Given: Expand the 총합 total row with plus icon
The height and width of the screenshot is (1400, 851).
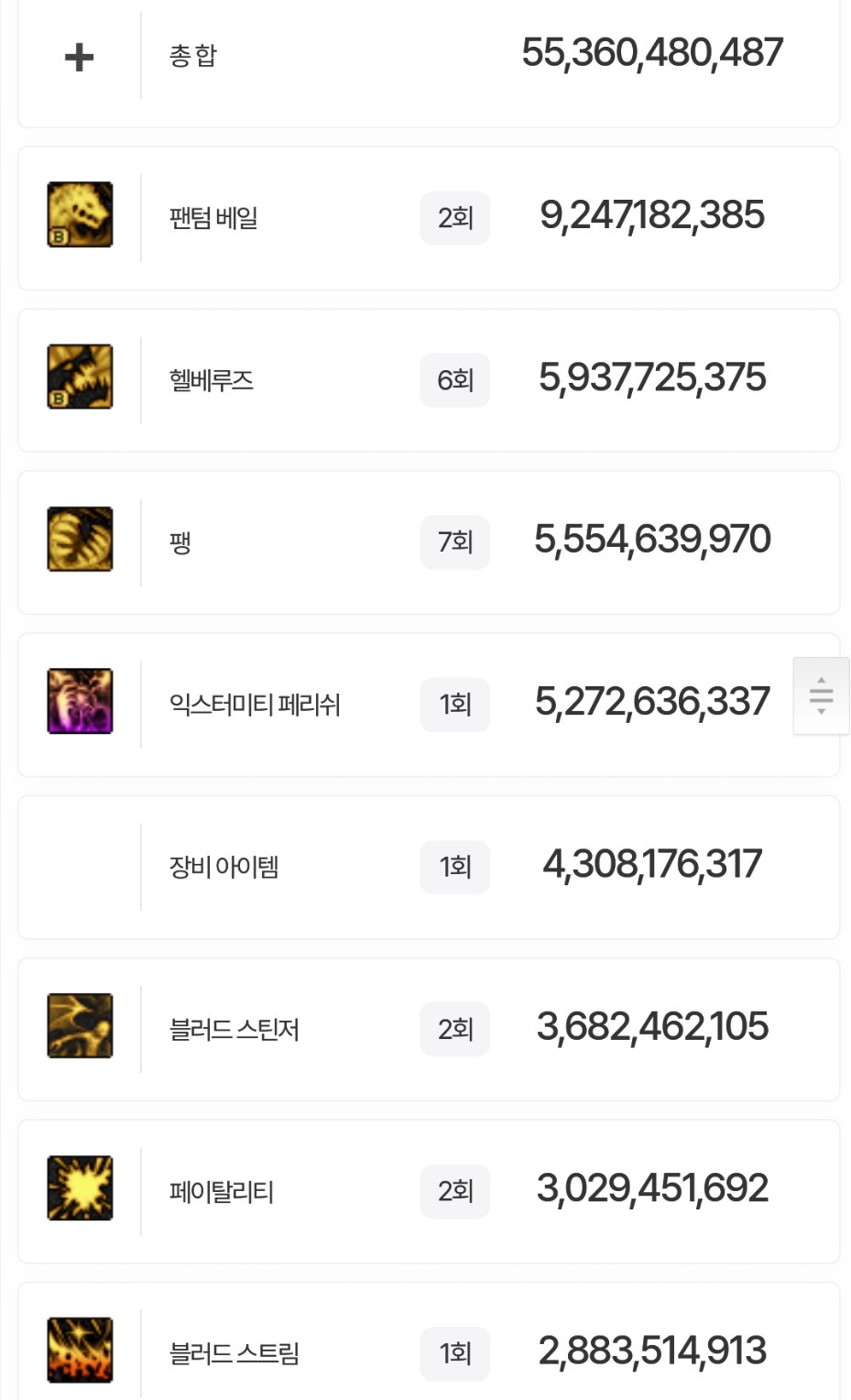Looking at the screenshot, I should [80, 57].
